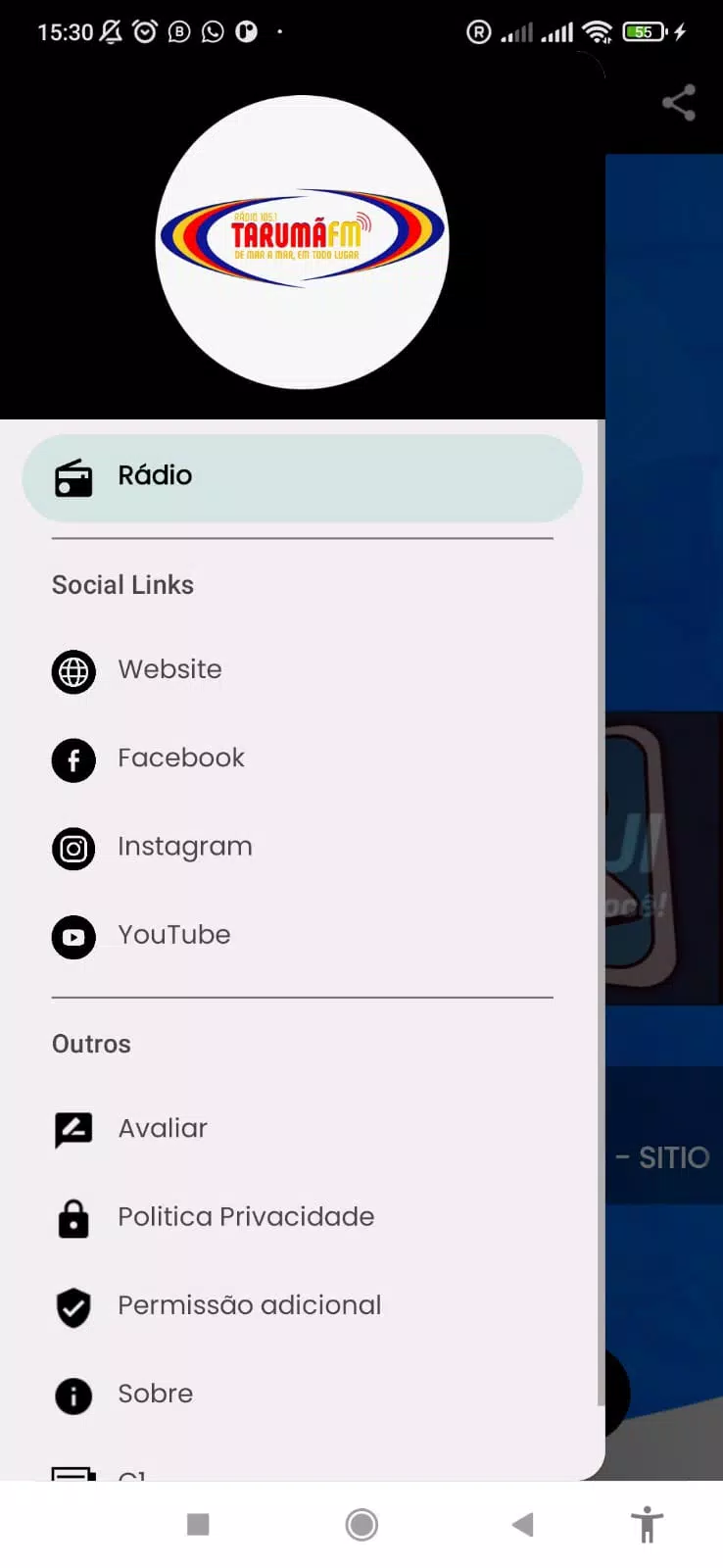Screen dimensions: 723x1568
Task: Open the Facebook page link
Action: [180, 759]
